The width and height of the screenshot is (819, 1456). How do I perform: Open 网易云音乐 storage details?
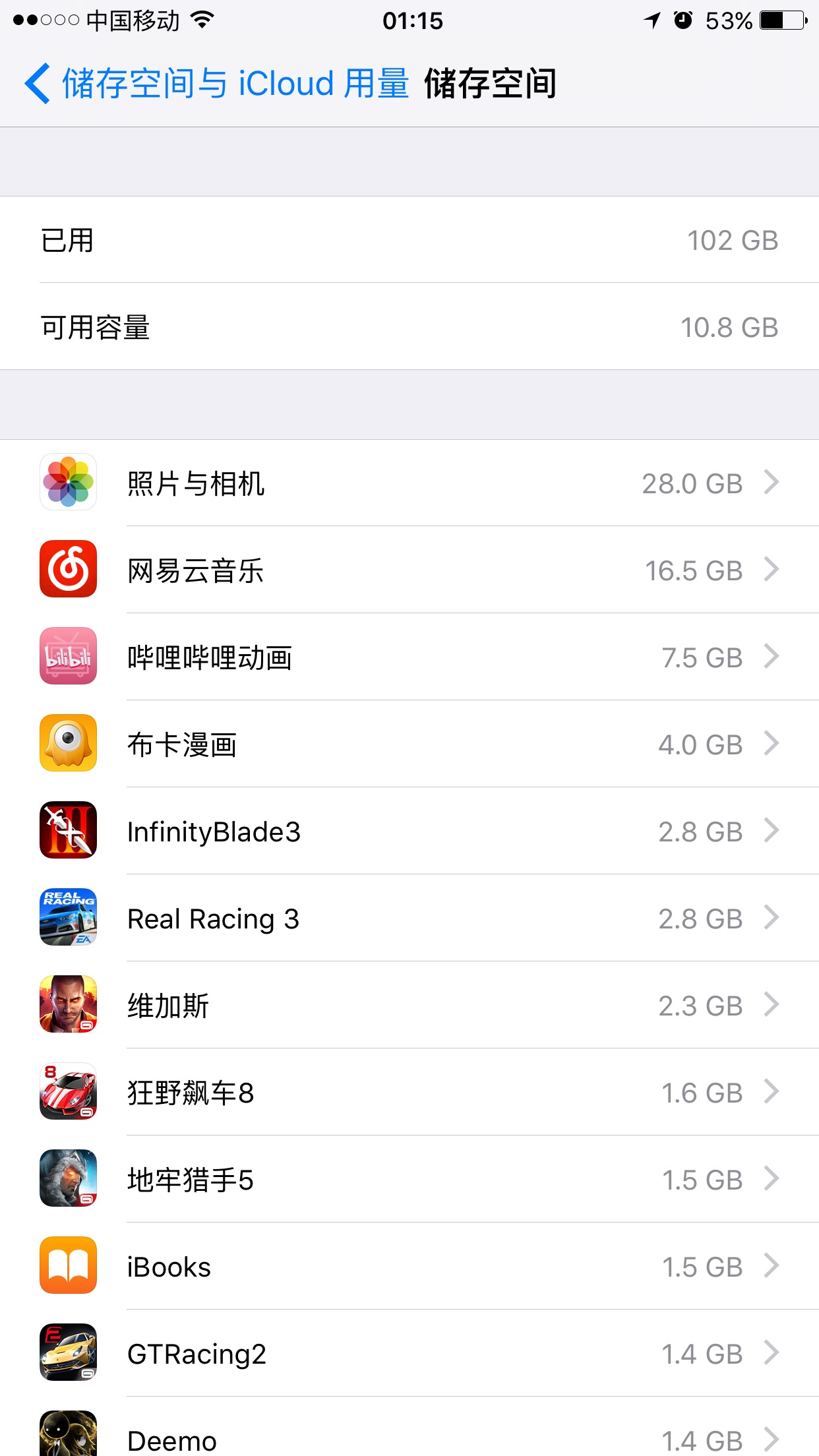(x=409, y=570)
